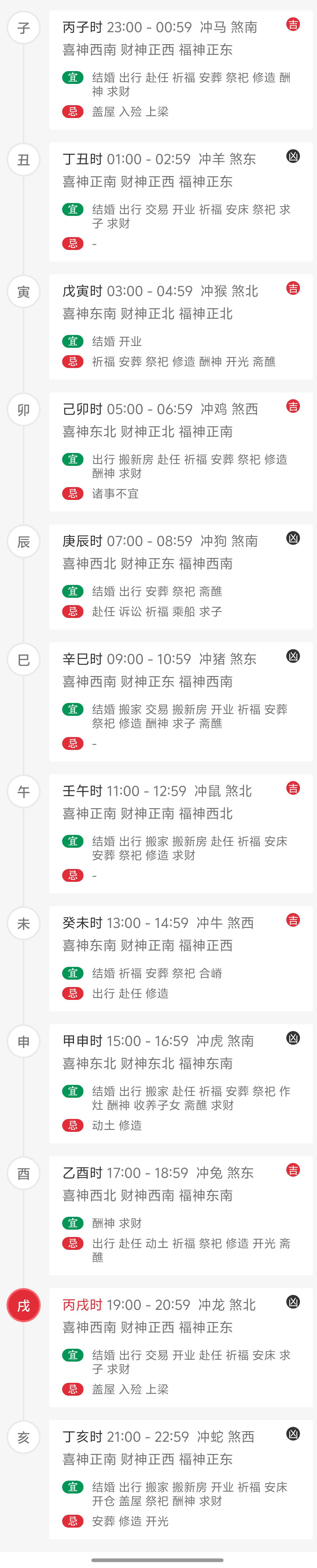Jump to the 寅 hour marker
The width and height of the screenshot is (317, 1568).
(x=24, y=292)
